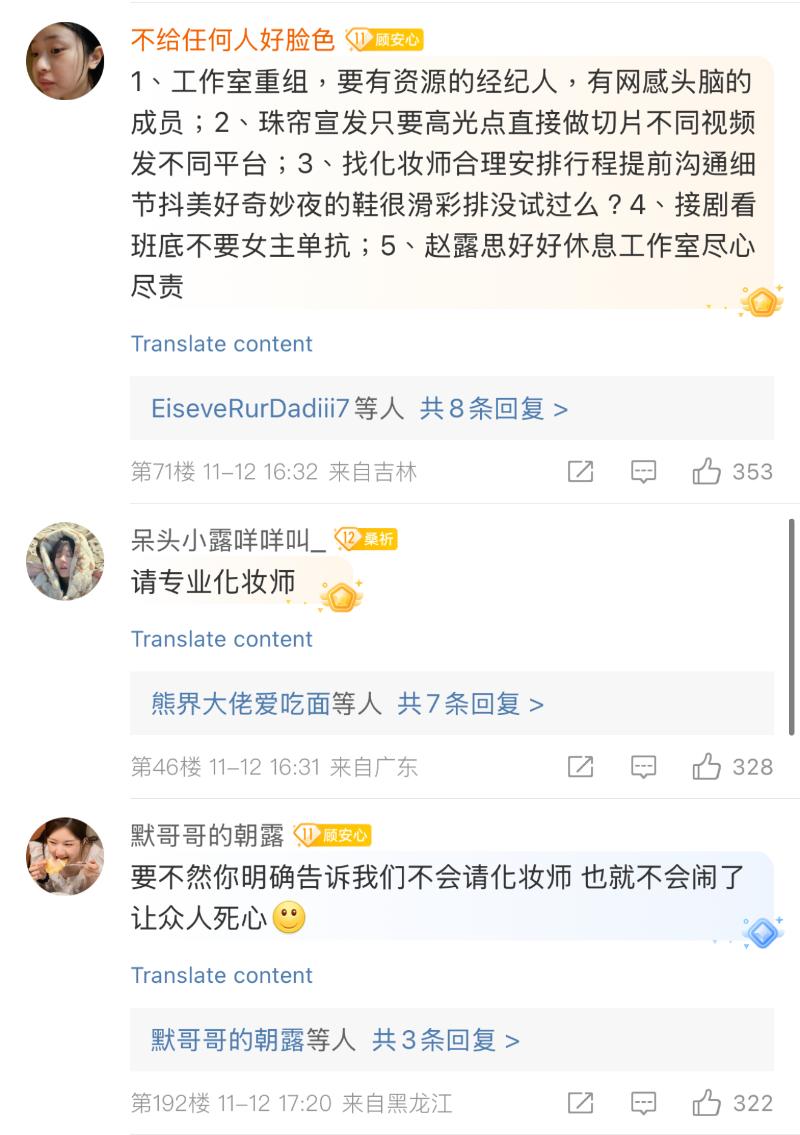Like the comment with 353 likes

pyautogui.click(x=708, y=472)
